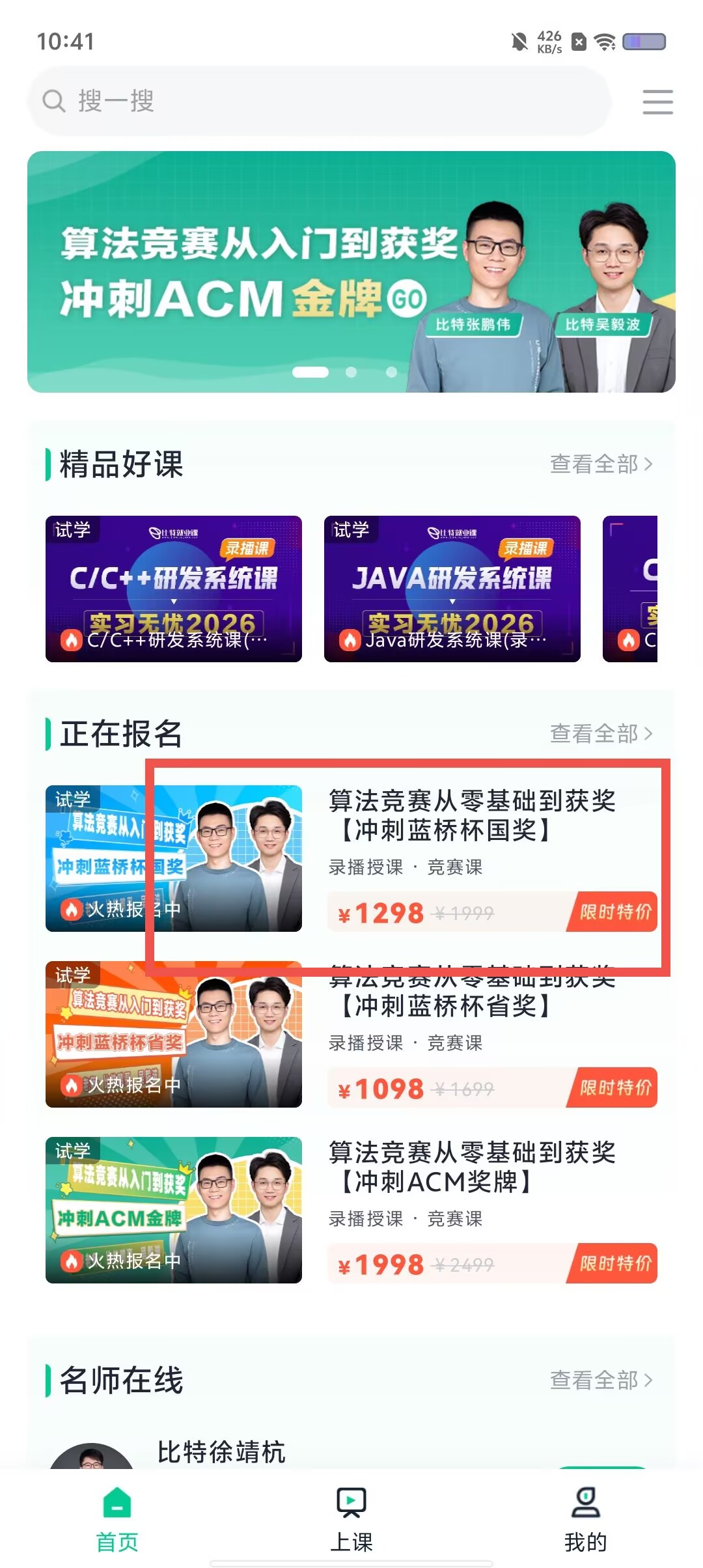Open the 冲刺ACM奖牌 course priced ¥1998
Screen dimensions: 703x1568
[351, 1210]
